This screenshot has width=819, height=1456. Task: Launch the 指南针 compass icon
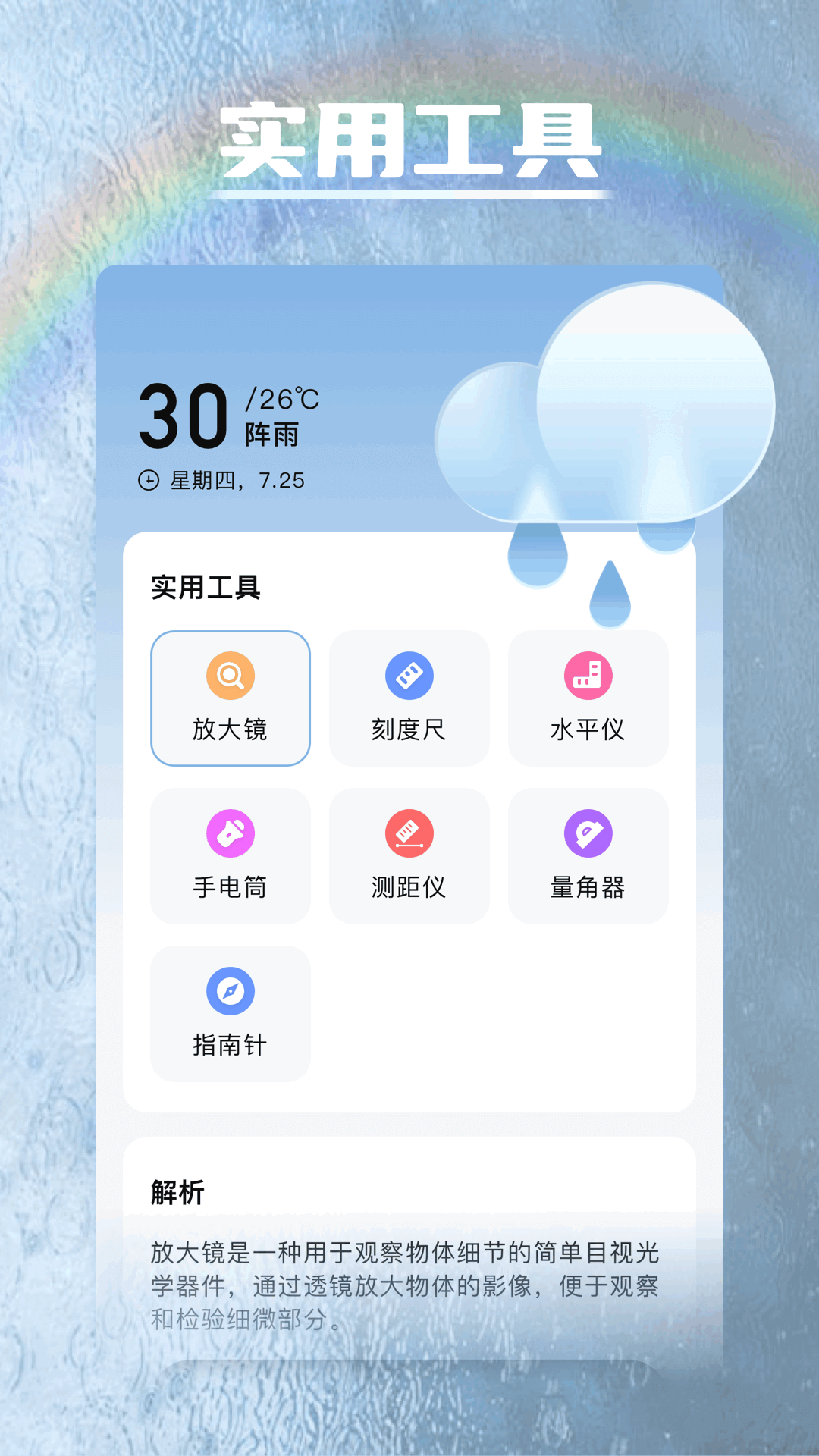pyautogui.click(x=231, y=990)
